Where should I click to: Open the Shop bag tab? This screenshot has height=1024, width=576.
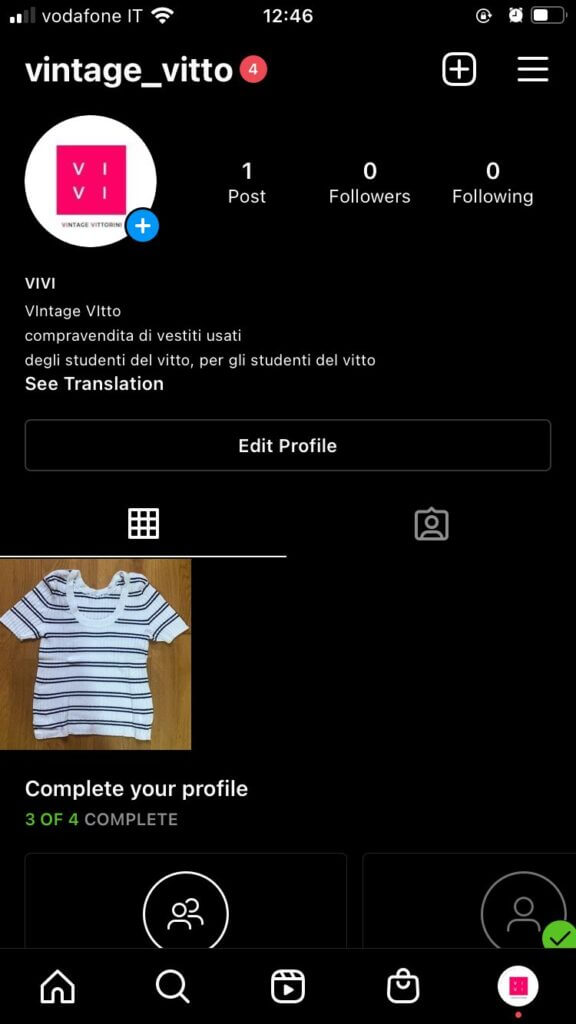coord(403,986)
